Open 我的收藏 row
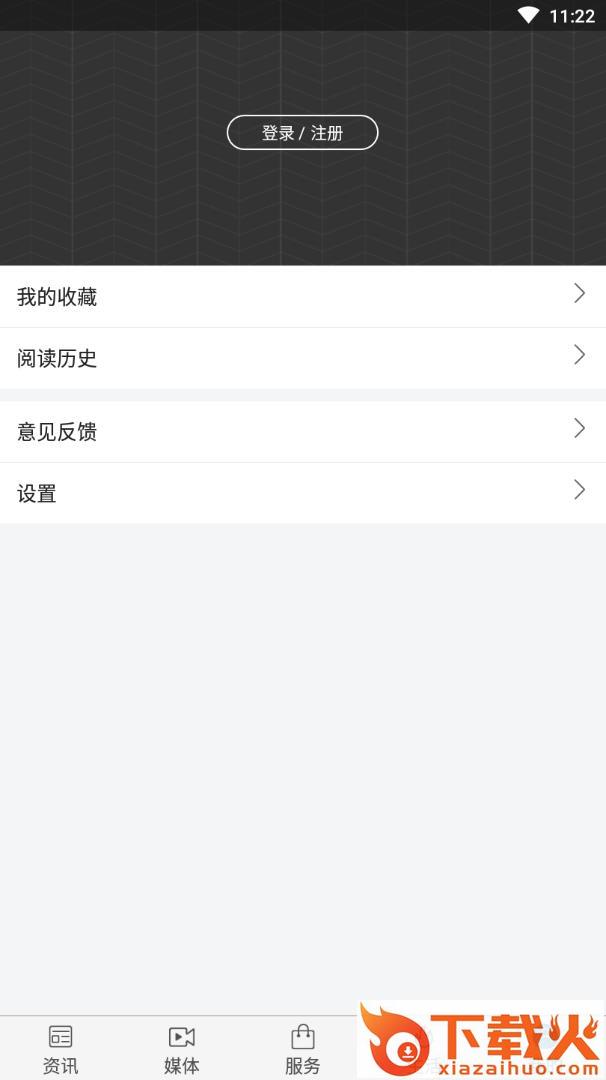The width and height of the screenshot is (606, 1080). pyautogui.click(x=302, y=297)
